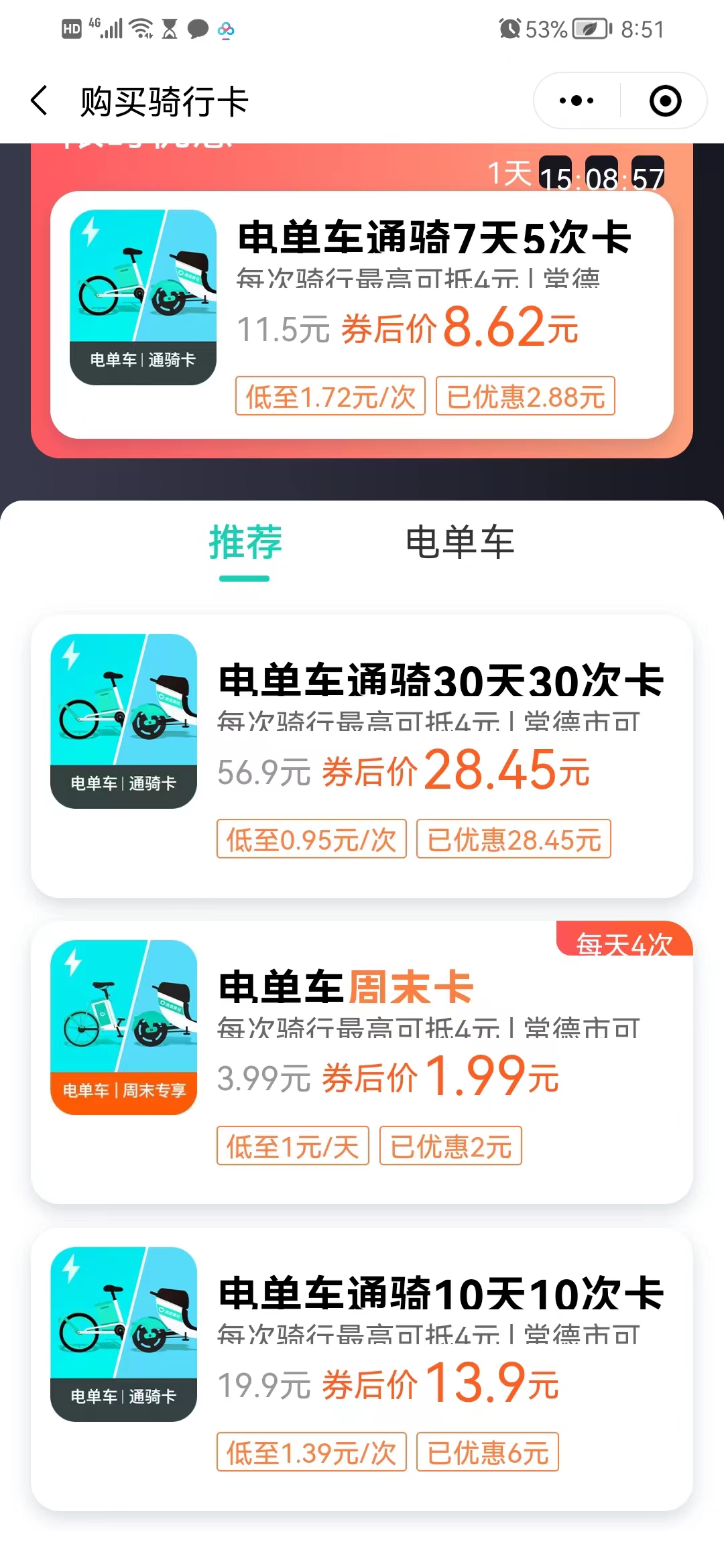Tap the message bubble icon in the status bar
724x1568 pixels.
(199, 29)
